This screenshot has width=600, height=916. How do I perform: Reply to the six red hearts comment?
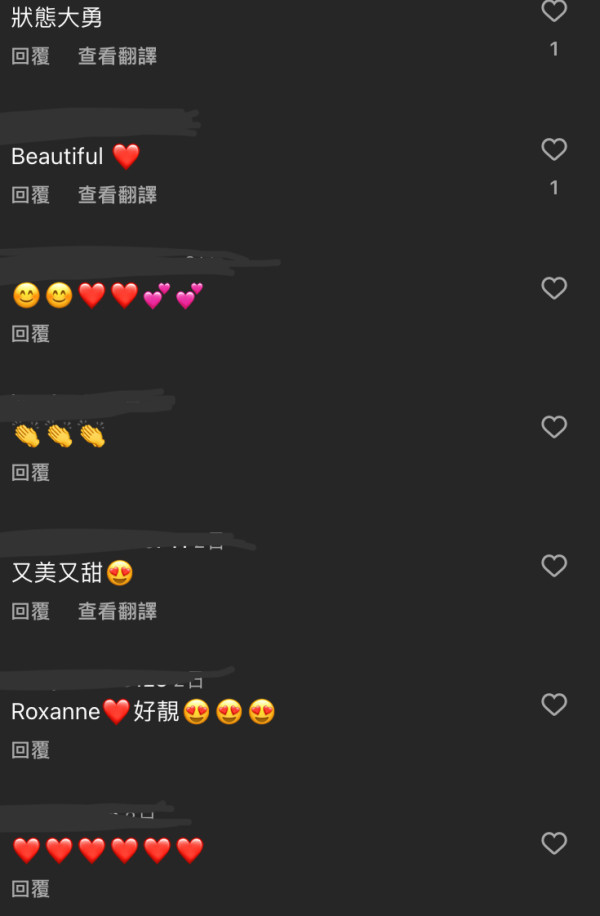pyautogui.click(x=30, y=888)
